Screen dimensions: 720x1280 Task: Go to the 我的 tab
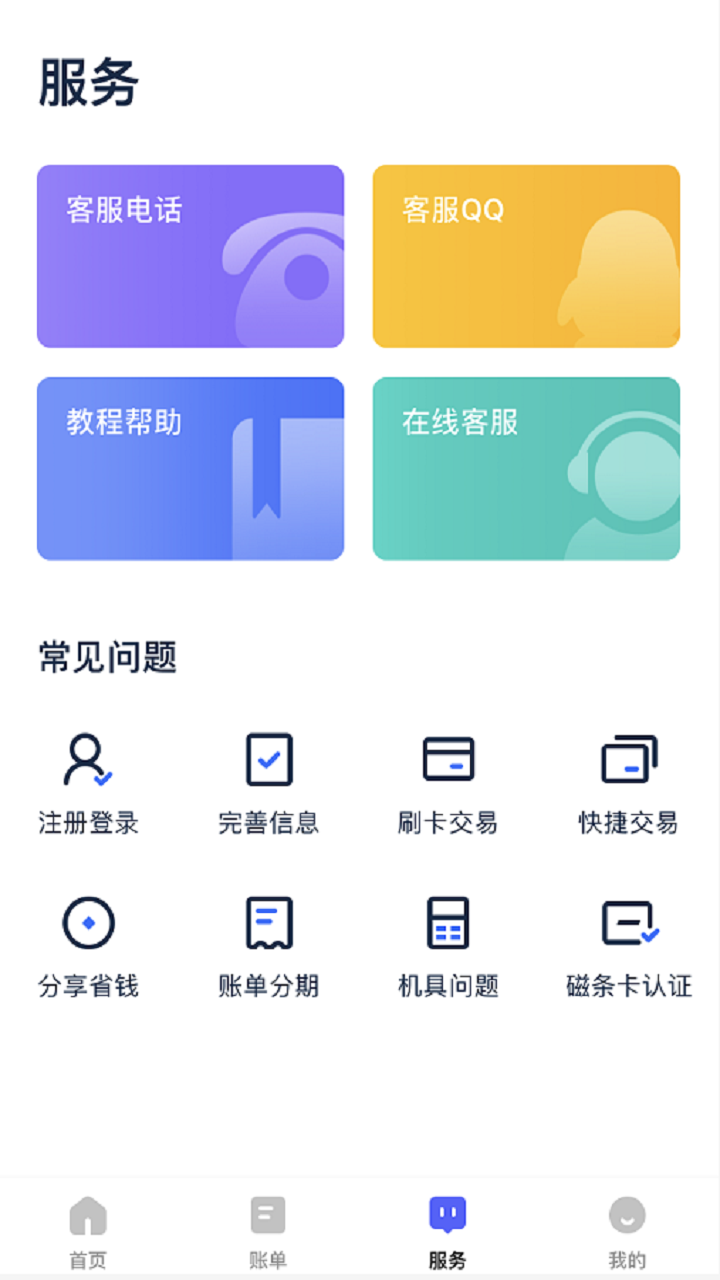(x=627, y=1230)
